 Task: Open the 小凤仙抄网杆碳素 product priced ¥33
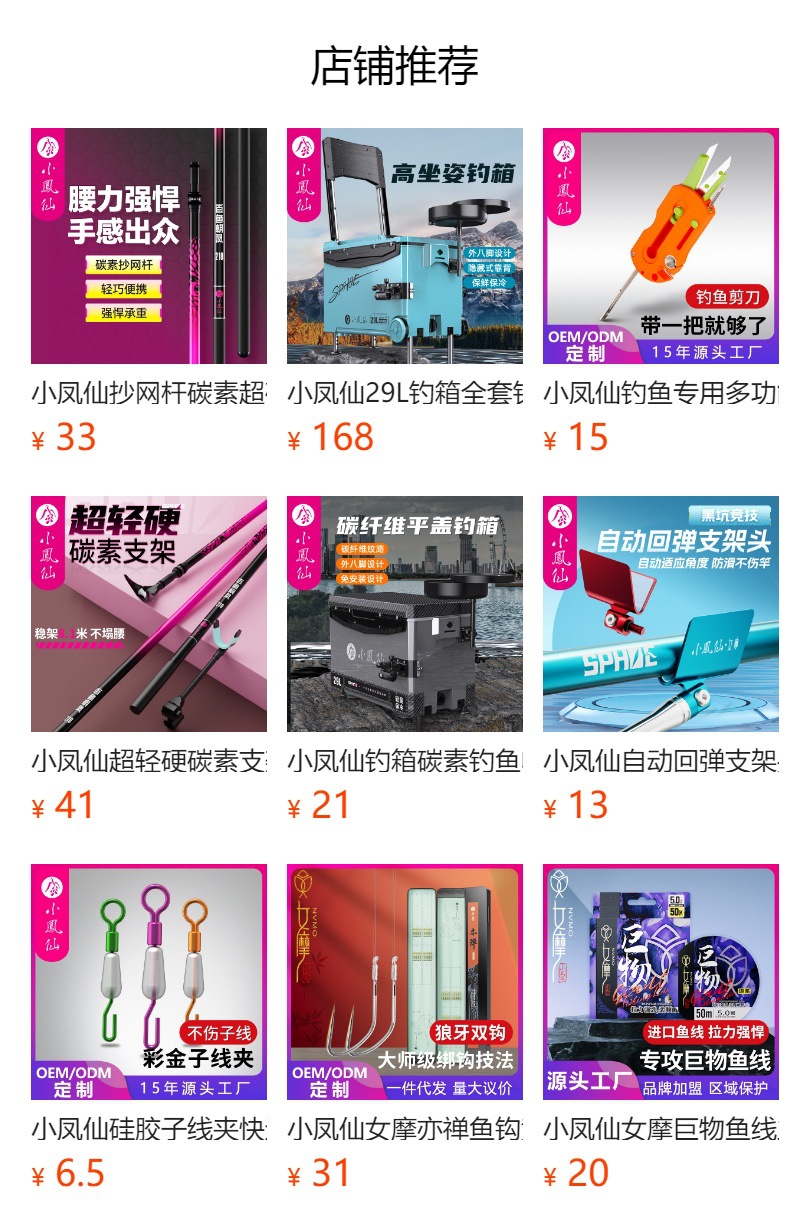click(149, 246)
